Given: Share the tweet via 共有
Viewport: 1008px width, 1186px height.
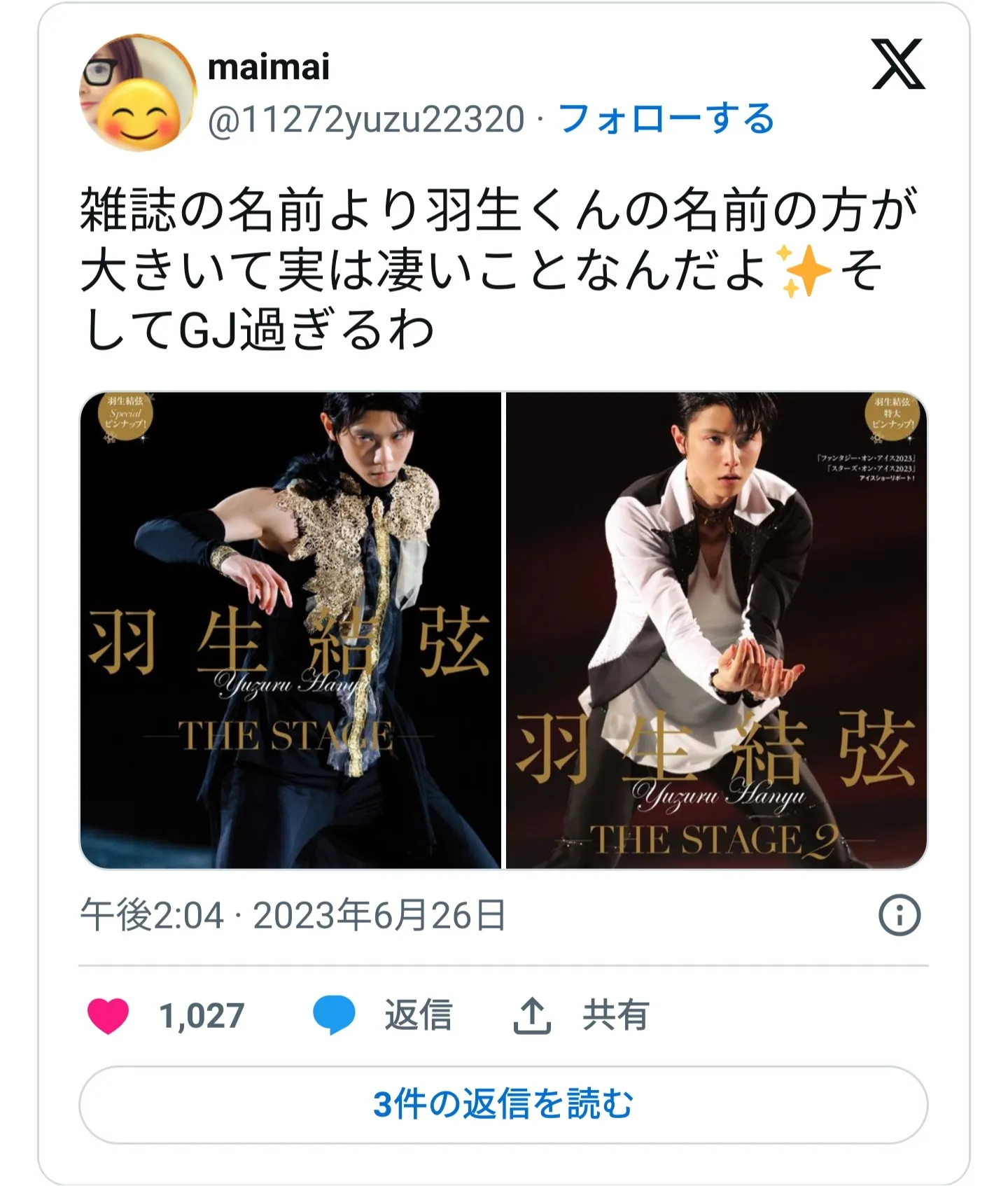Looking at the screenshot, I should tap(581, 1015).
